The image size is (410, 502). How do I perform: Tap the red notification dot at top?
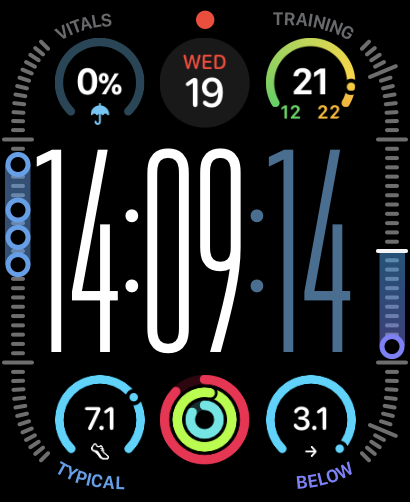pyautogui.click(x=205, y=20)
